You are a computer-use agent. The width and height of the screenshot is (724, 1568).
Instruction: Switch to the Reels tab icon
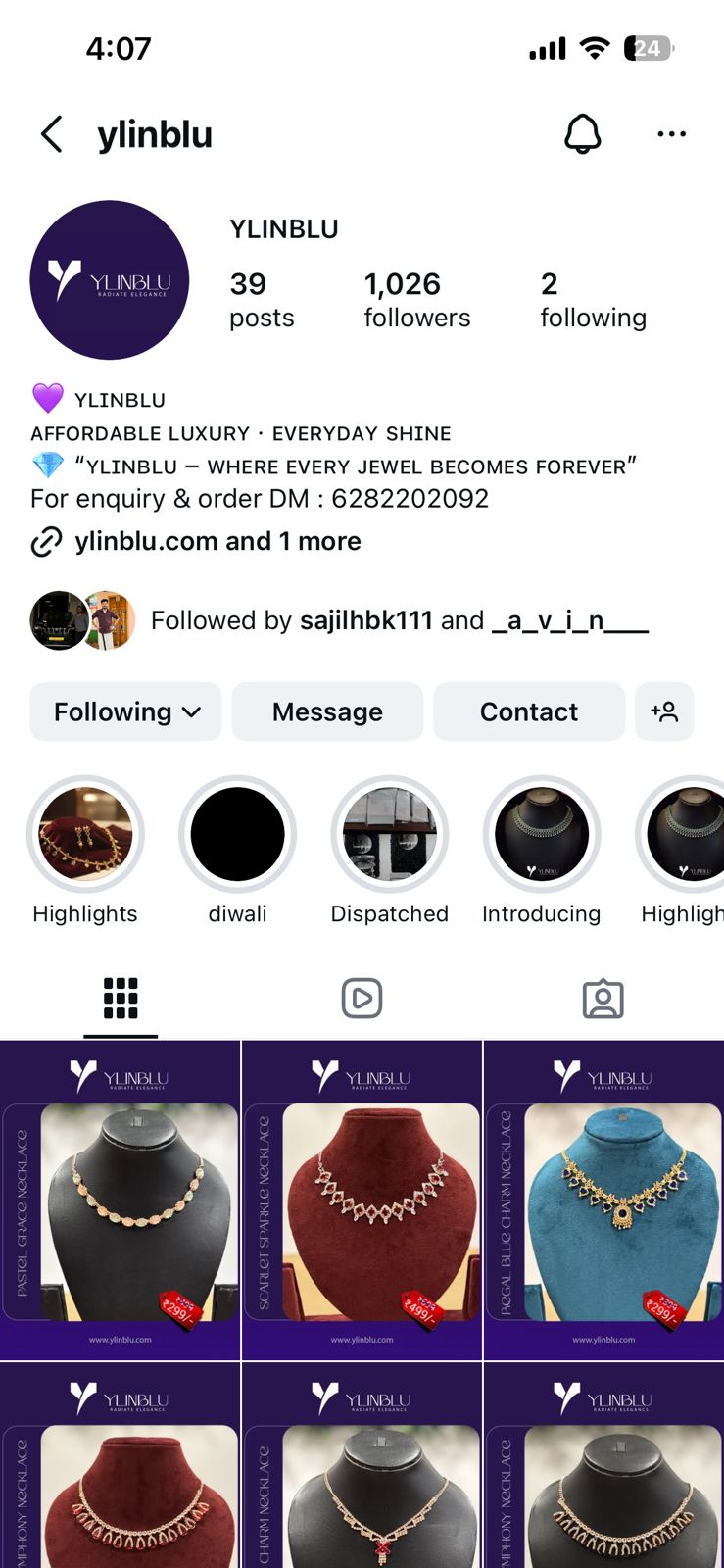(362, 998)
